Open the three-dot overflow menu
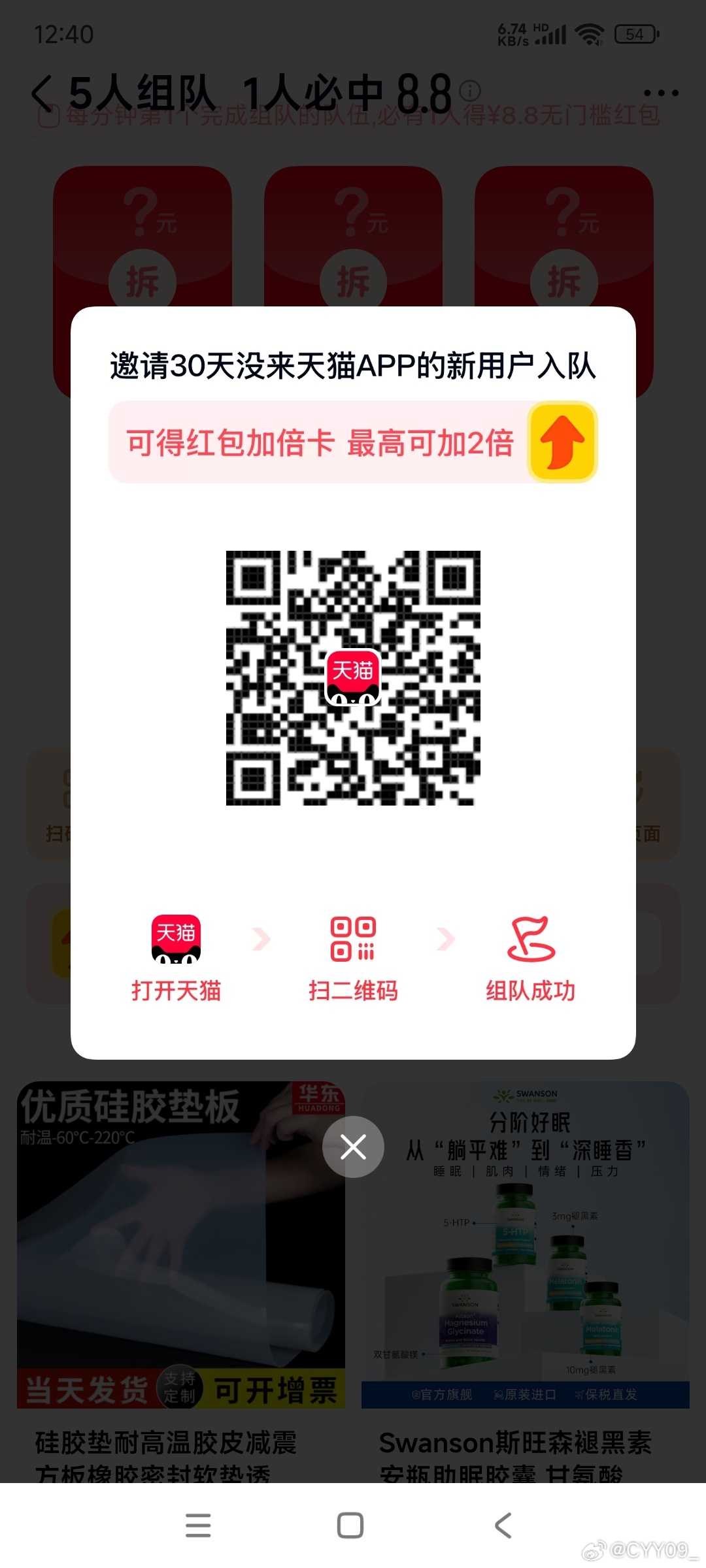 (661, 93)
